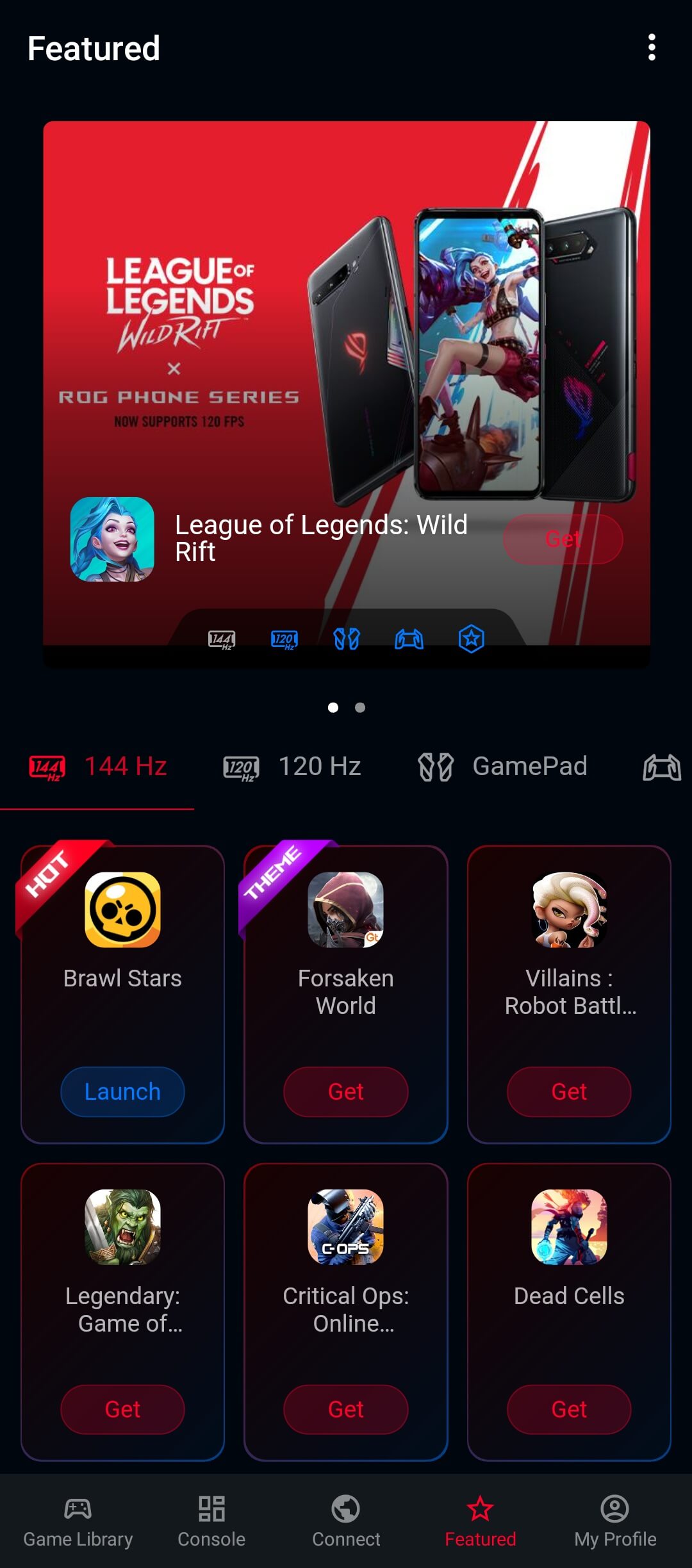The width and height of the screenshot is (692, 1568).
Task: Switch to the 120 Hz tab
Action: 292,767
